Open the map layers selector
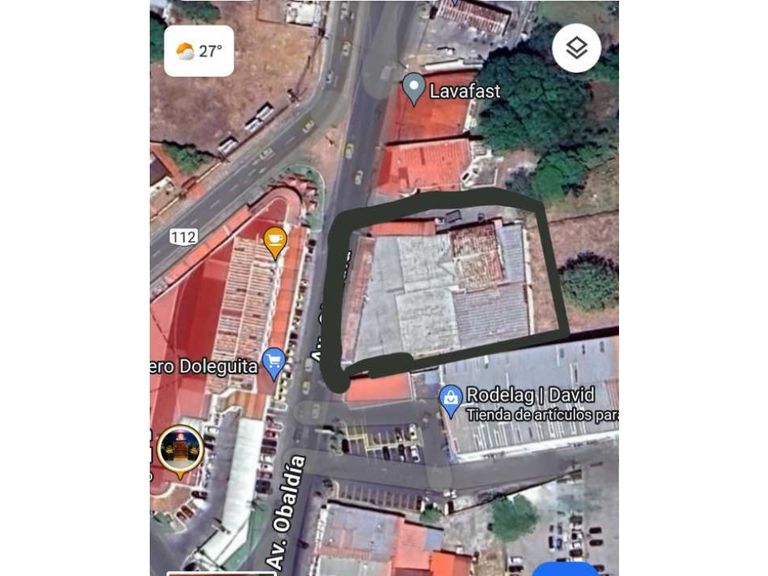 576,48
